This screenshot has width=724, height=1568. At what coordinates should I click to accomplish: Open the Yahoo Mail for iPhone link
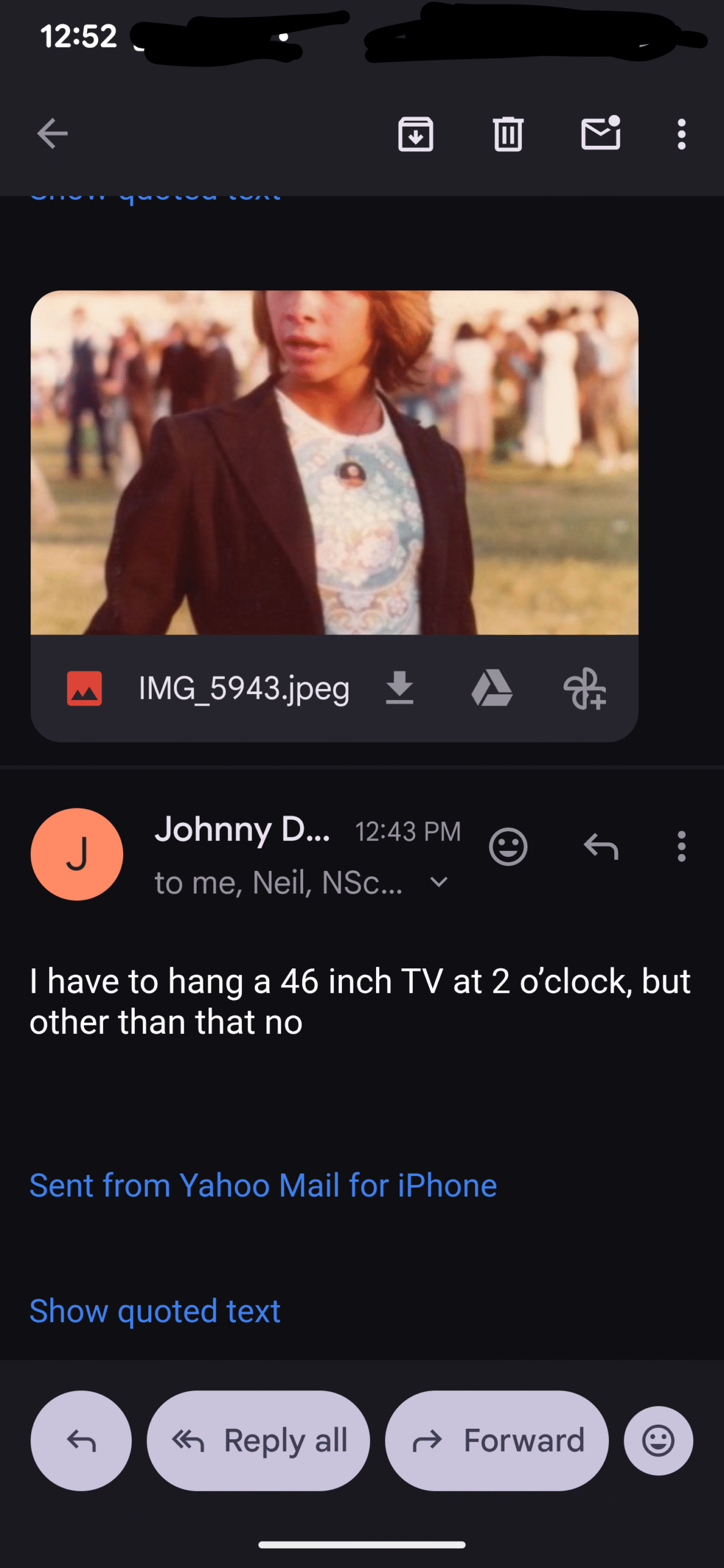point(263,1185)
